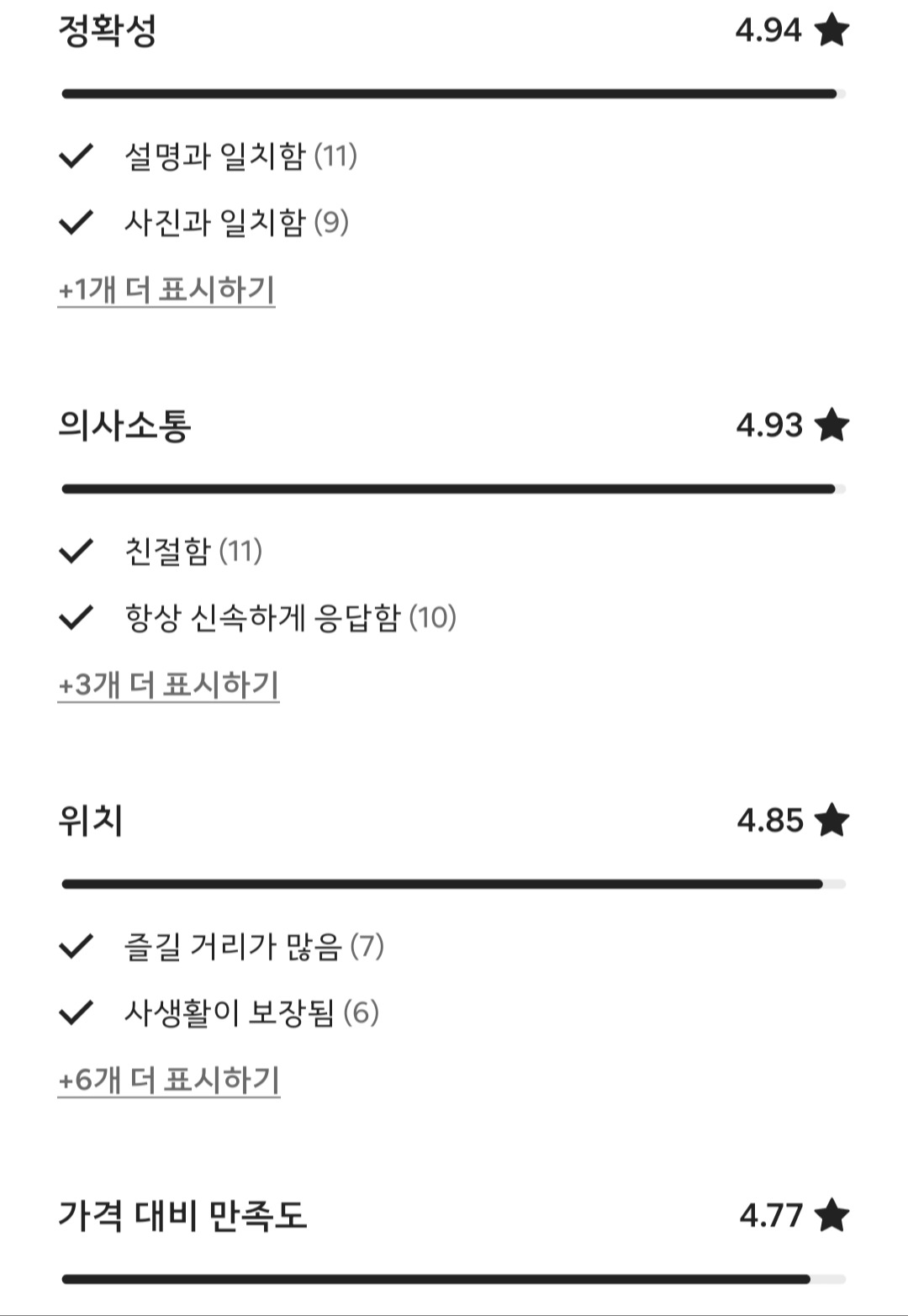Tap '+3개 더 표시하기' under 의사소통
The height and width of the screenshot is (1316, 908).
pyautogui.click(x=168, y=685)
